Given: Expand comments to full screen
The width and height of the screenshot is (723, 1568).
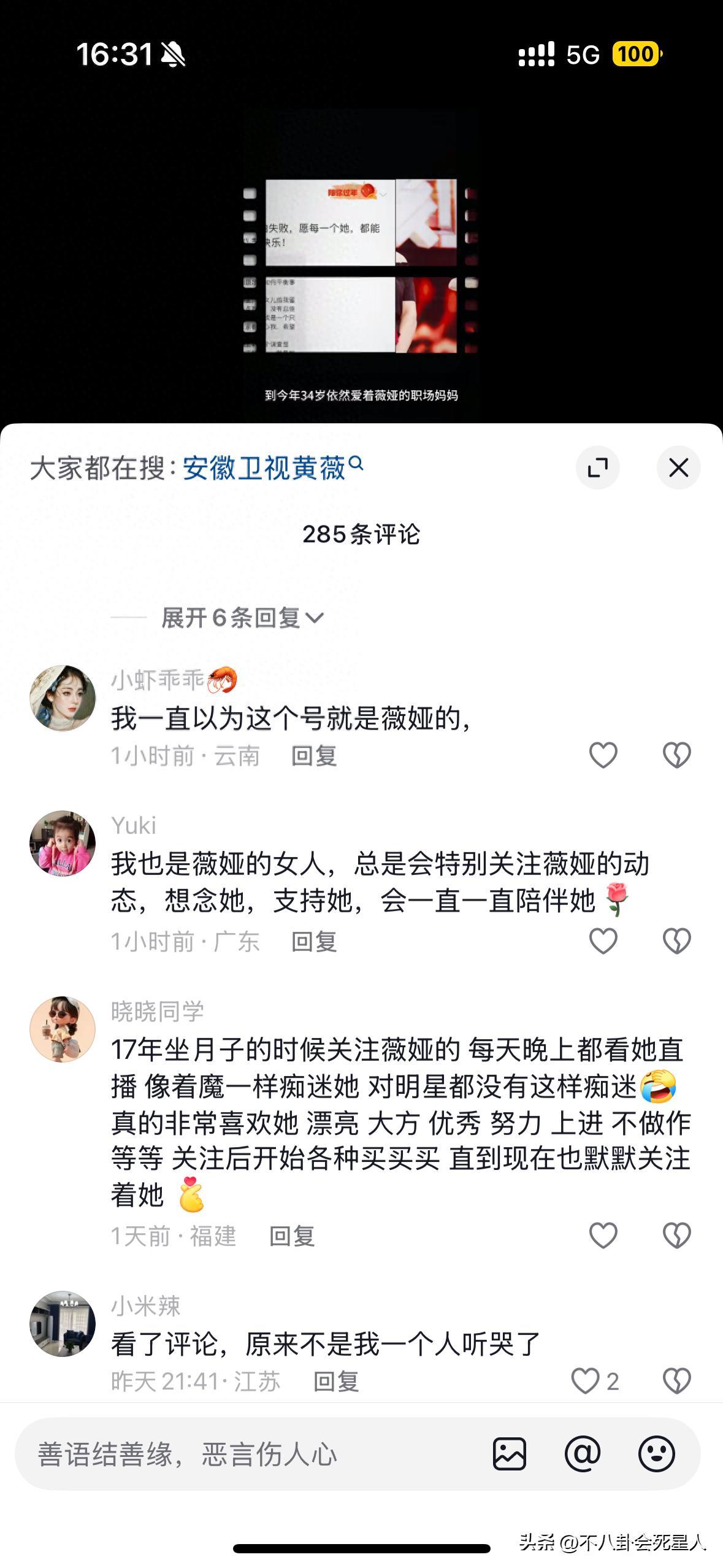Looking at the screenshot, I should (597, 468).
